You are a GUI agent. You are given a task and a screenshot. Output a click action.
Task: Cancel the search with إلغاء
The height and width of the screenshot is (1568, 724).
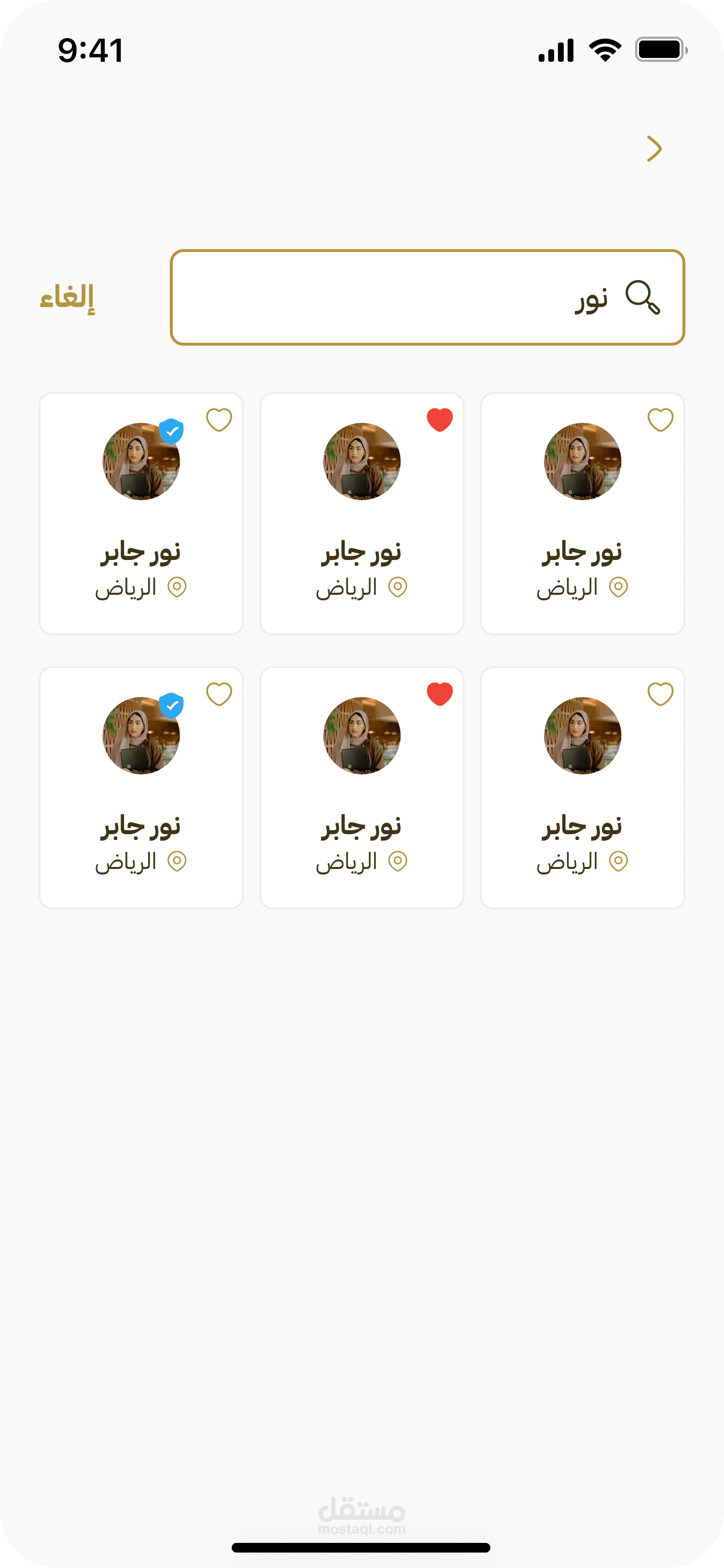pyautogui.click(x=68, y=298)
